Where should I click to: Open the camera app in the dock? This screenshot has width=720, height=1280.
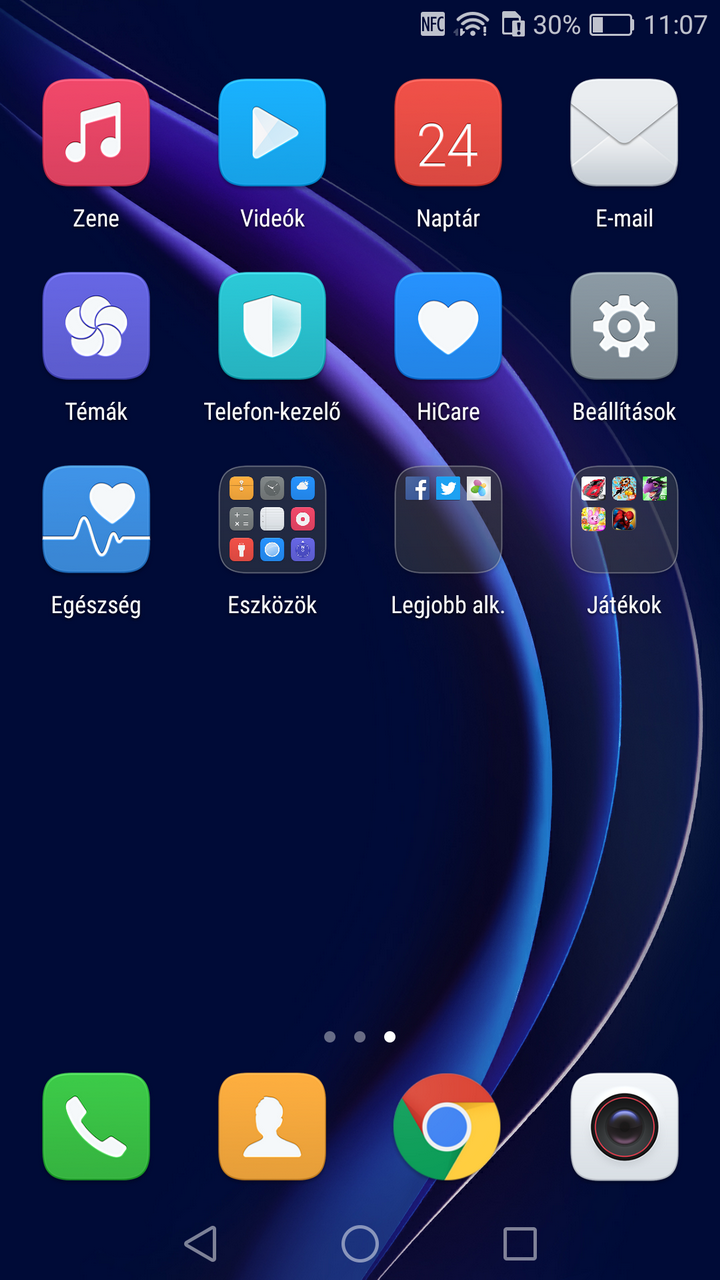[624, 1127]
